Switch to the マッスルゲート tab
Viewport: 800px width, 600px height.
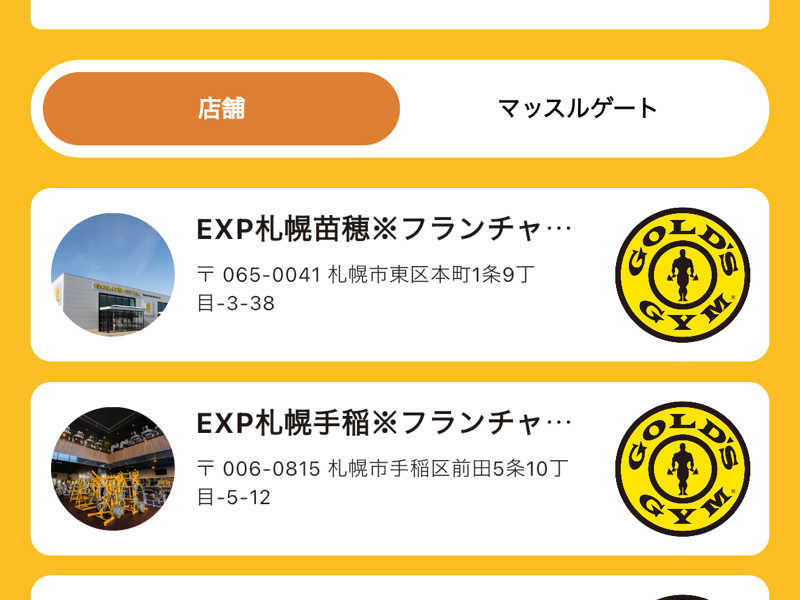pos(578,109)
